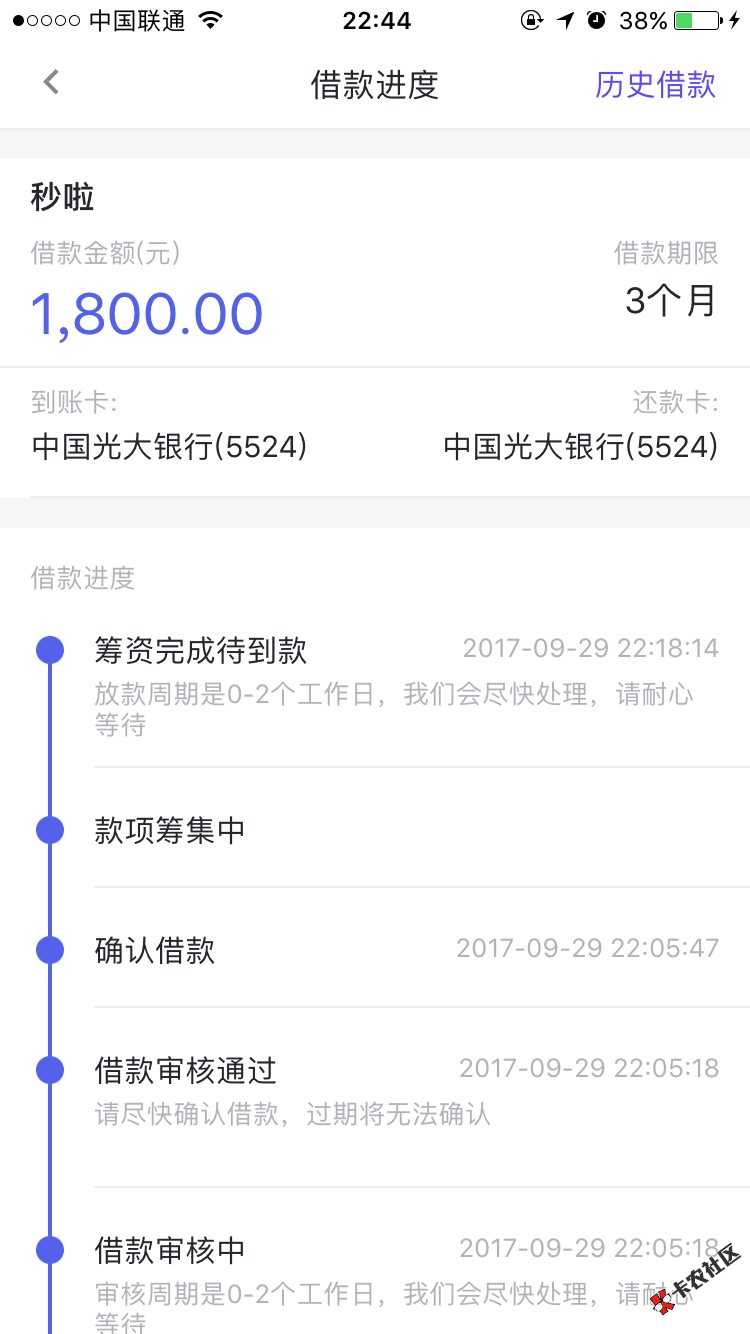Viewport: 750px width, 1334px height.
Task: Open 历史借款 loan history
Action: click(x=655, y=85)
